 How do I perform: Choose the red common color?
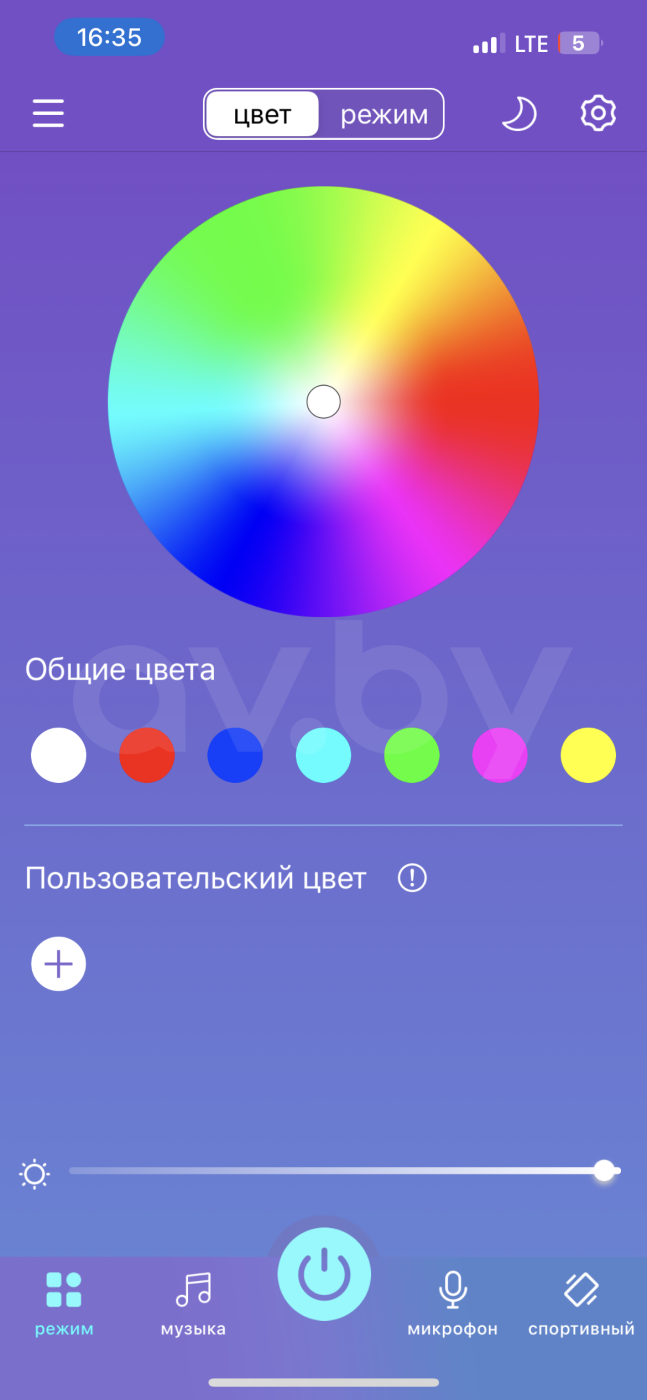click(x=147, y=754)
